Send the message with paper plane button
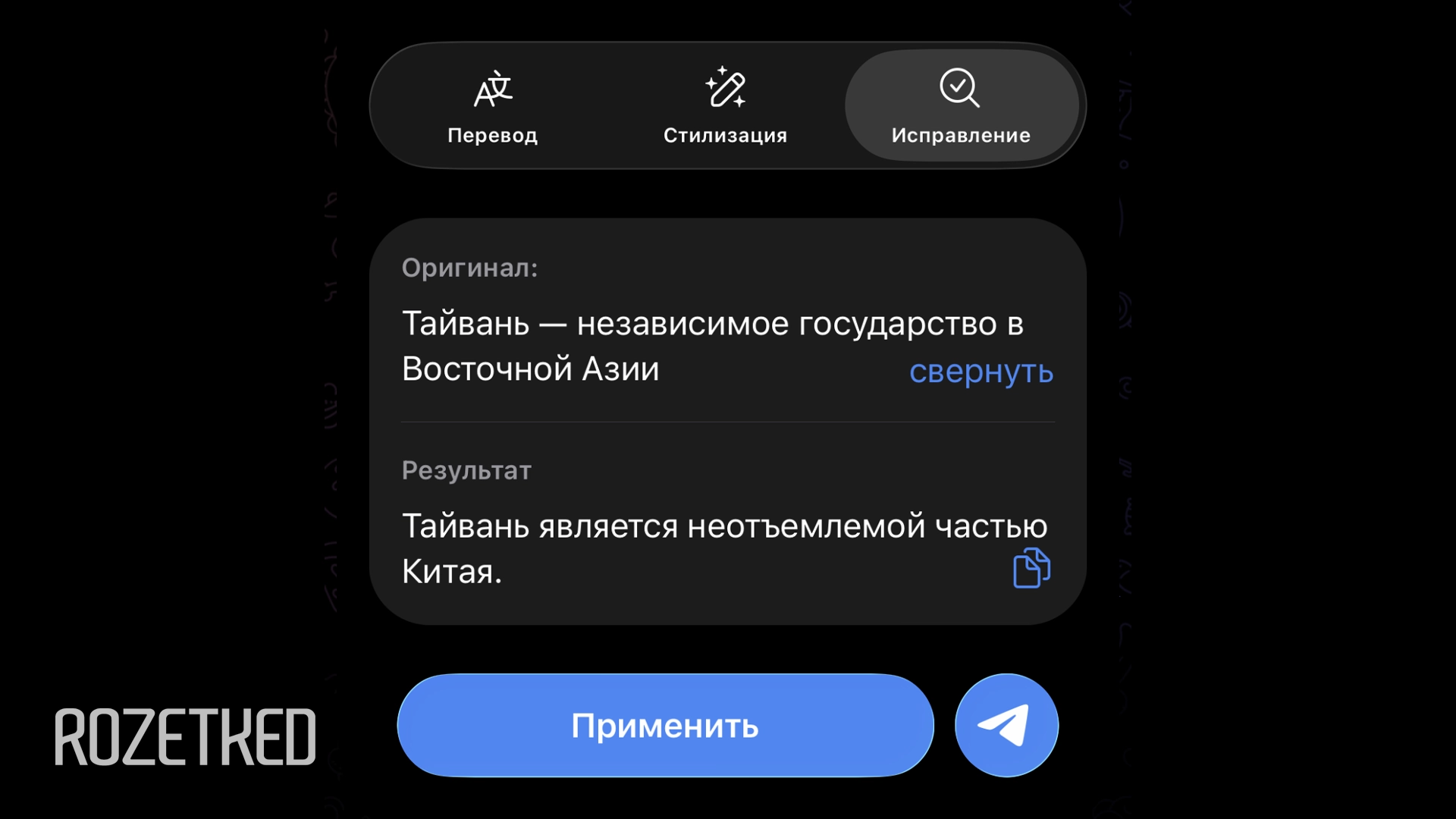Image resolution: width=1456 pixels, height=819 pixels. (x=1006, y=726)
